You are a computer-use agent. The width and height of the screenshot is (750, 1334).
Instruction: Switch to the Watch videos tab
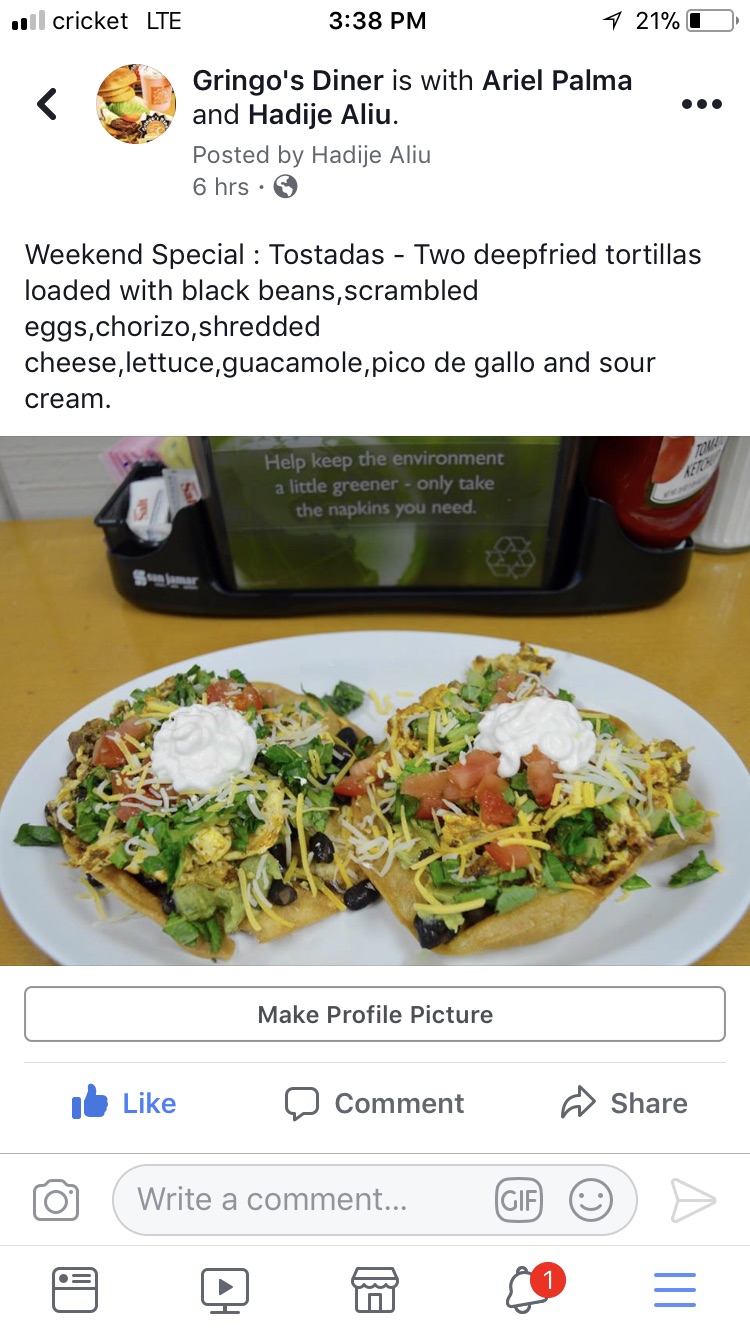pos(225,1289)
